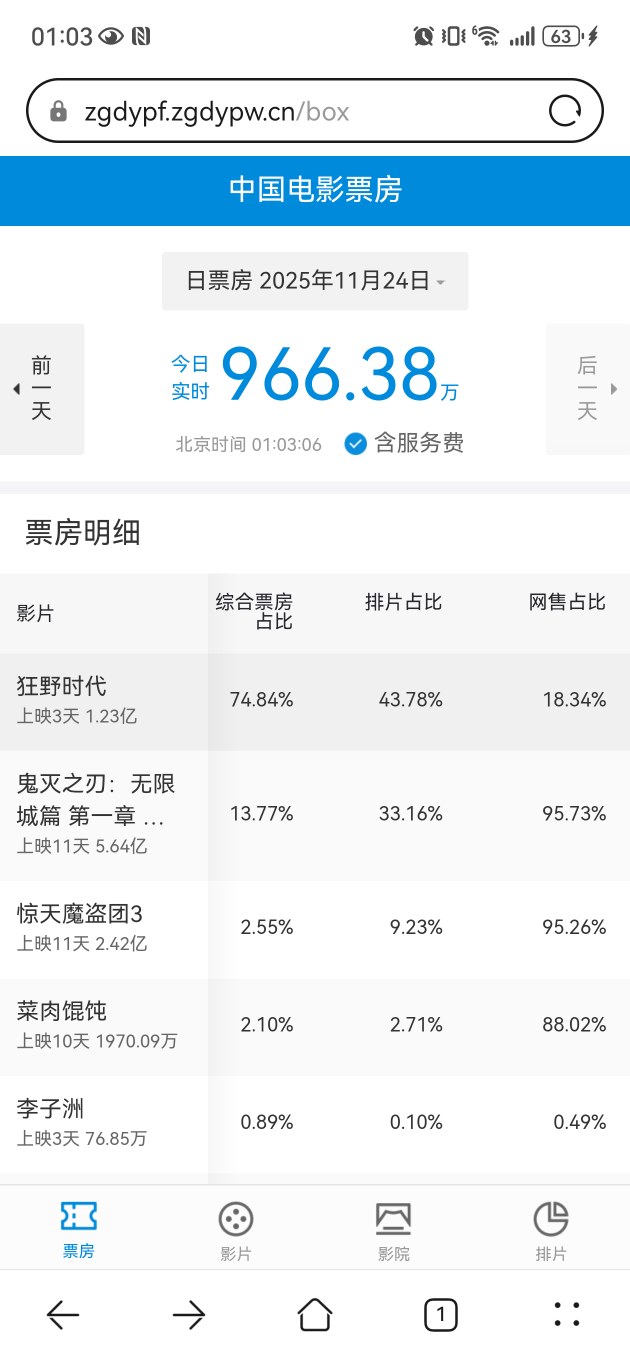Viewport: 630px width, 1360px height.
Task: Switch to the 影院 tab
Action: (393, 1231)
